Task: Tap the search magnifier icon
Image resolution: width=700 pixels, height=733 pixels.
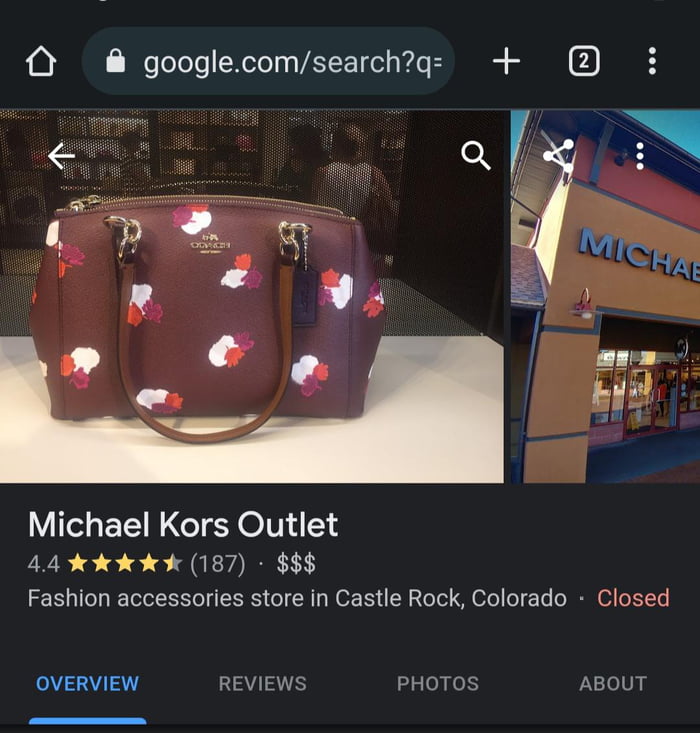Action: tap(476, 155)
